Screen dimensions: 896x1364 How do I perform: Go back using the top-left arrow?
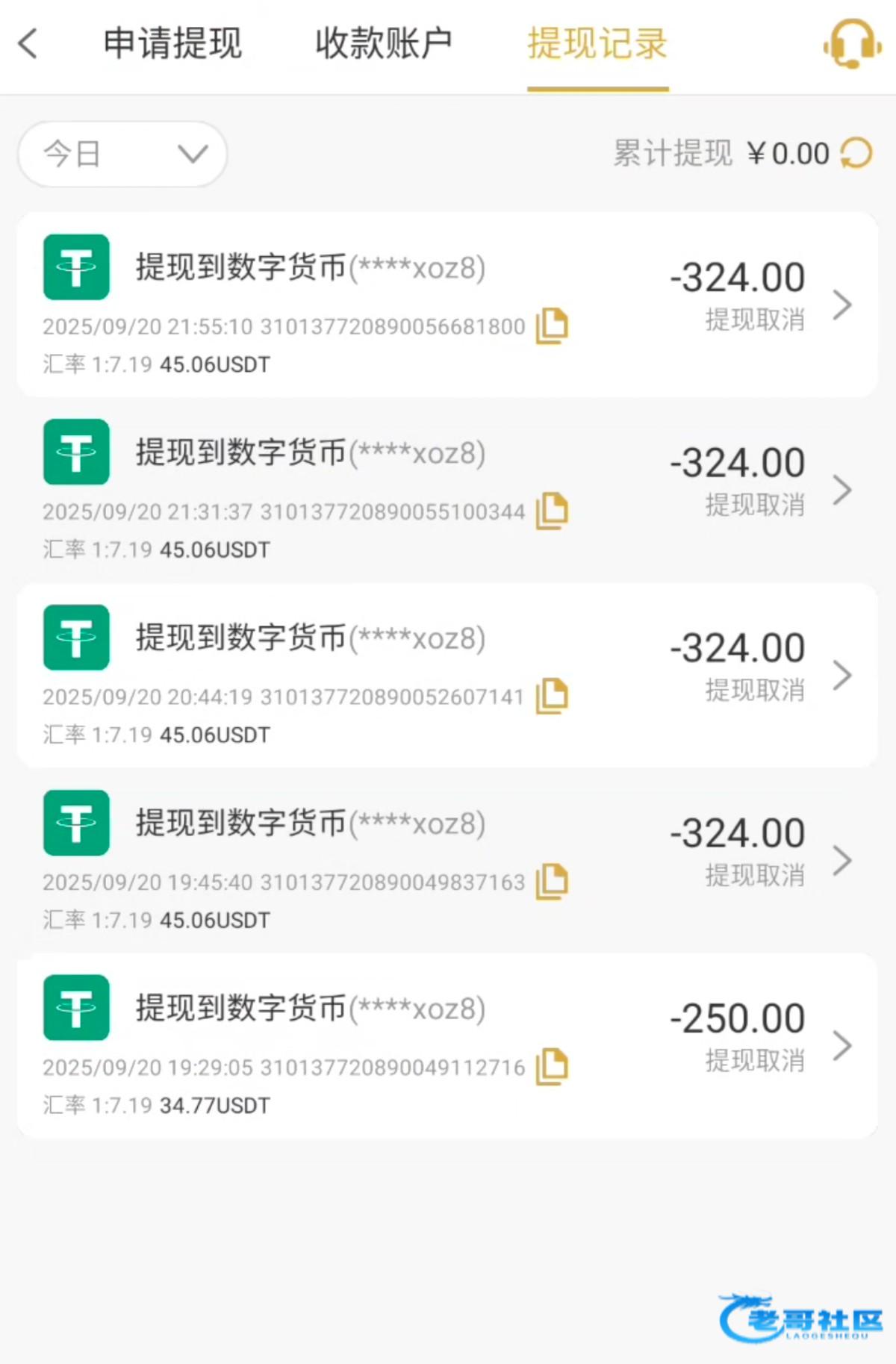coord(28,43)
